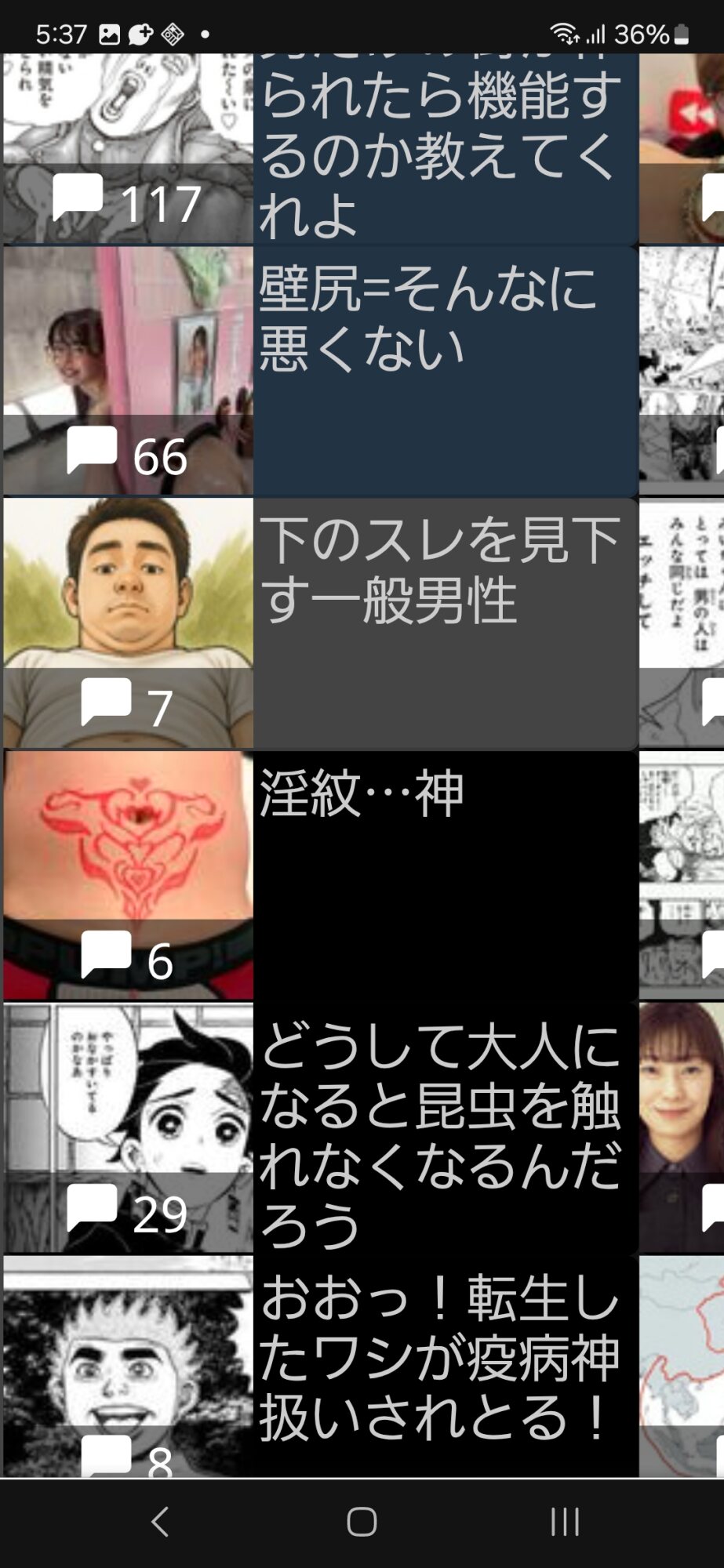Open the 下のスレを見下す一般男性 thread
The width and height of the screenshot is (724, 1568).
point(444,622)
